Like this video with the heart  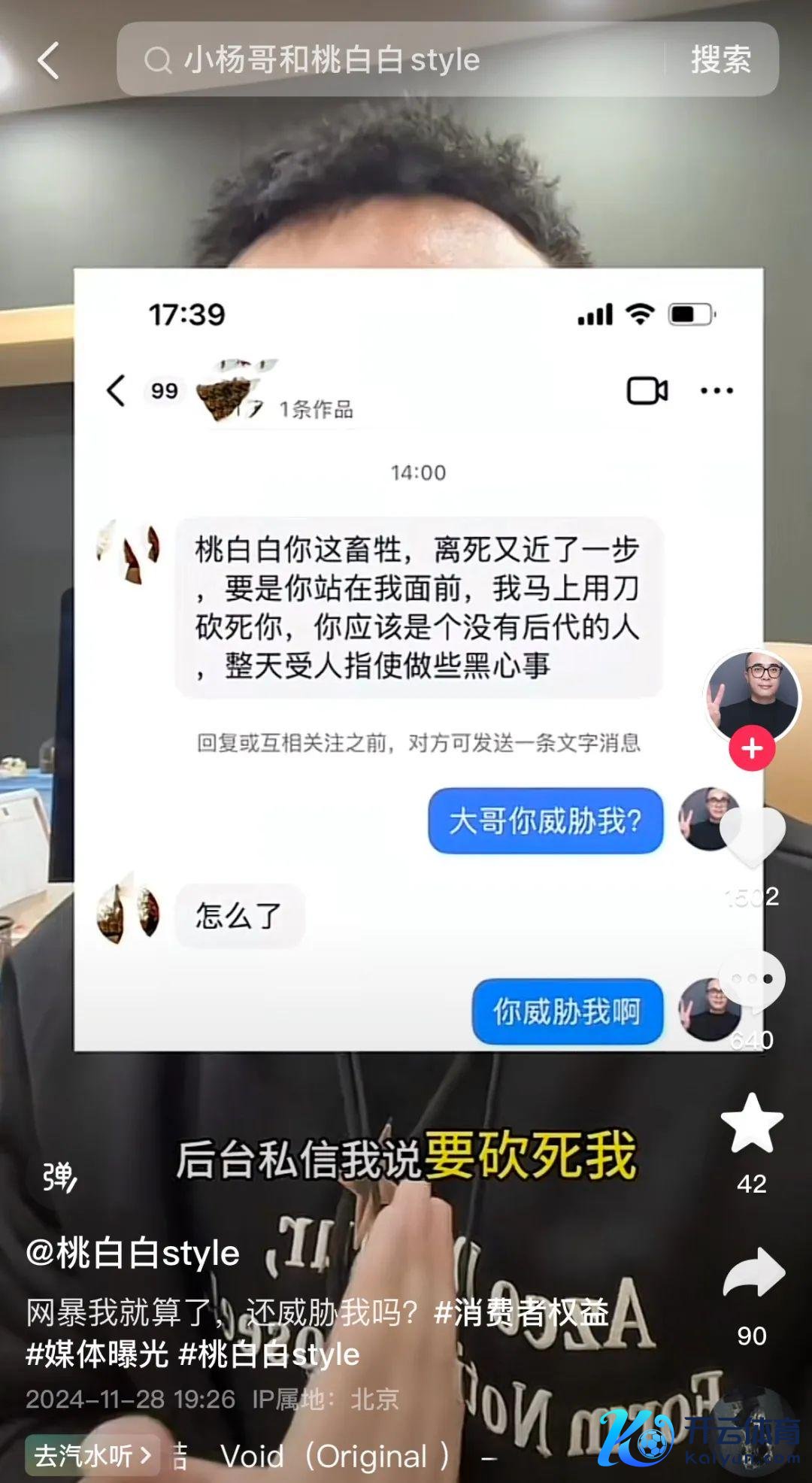pos(752,836)
